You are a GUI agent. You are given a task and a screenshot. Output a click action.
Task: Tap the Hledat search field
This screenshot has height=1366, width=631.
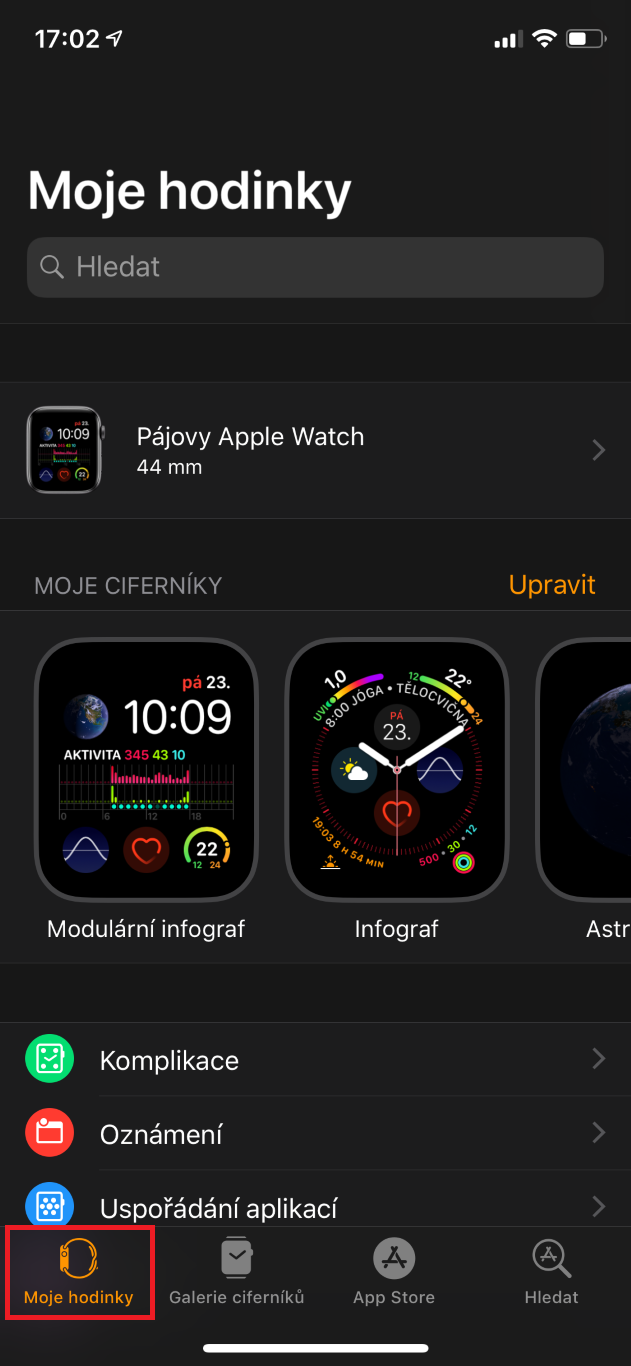tap(315, 267)
